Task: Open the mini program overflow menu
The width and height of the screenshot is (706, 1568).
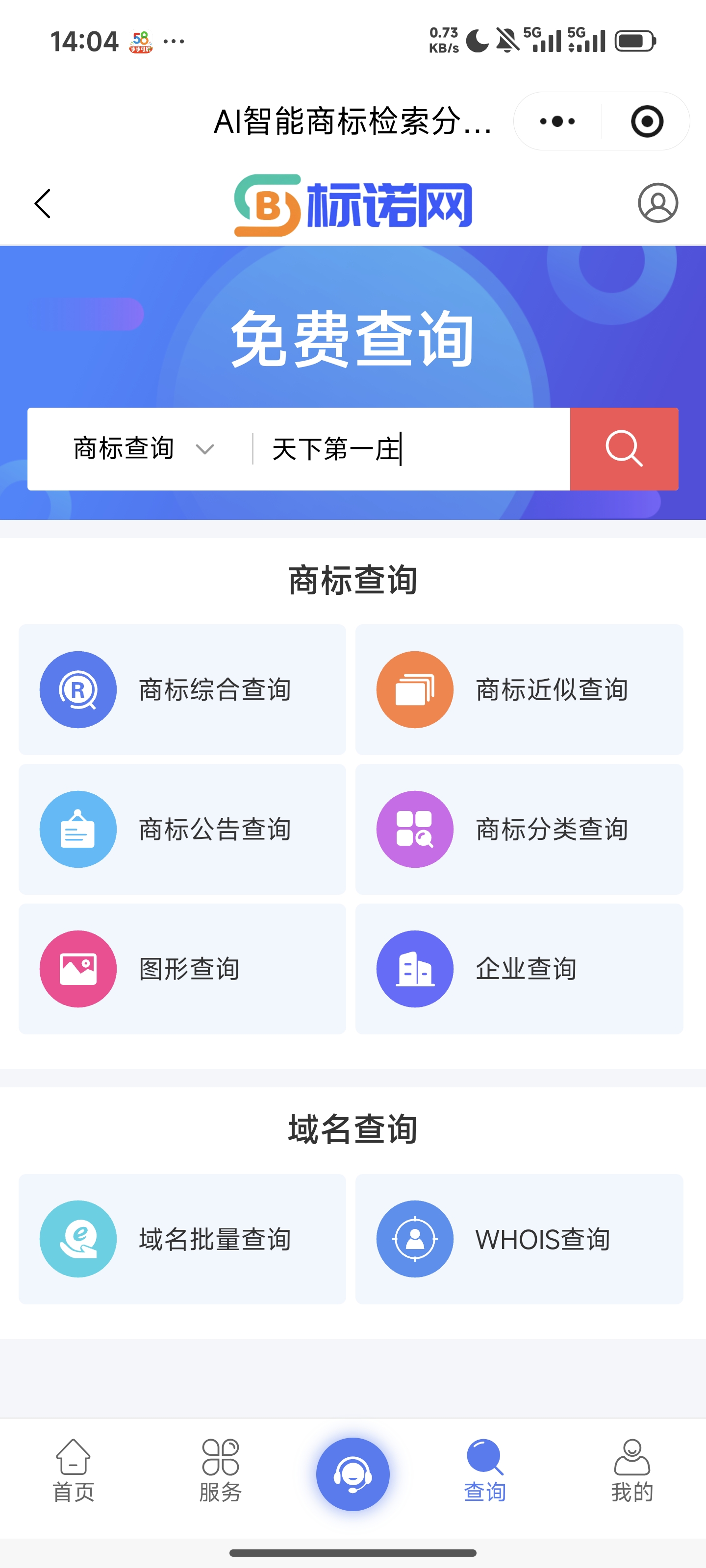Action: click(557, 121)
